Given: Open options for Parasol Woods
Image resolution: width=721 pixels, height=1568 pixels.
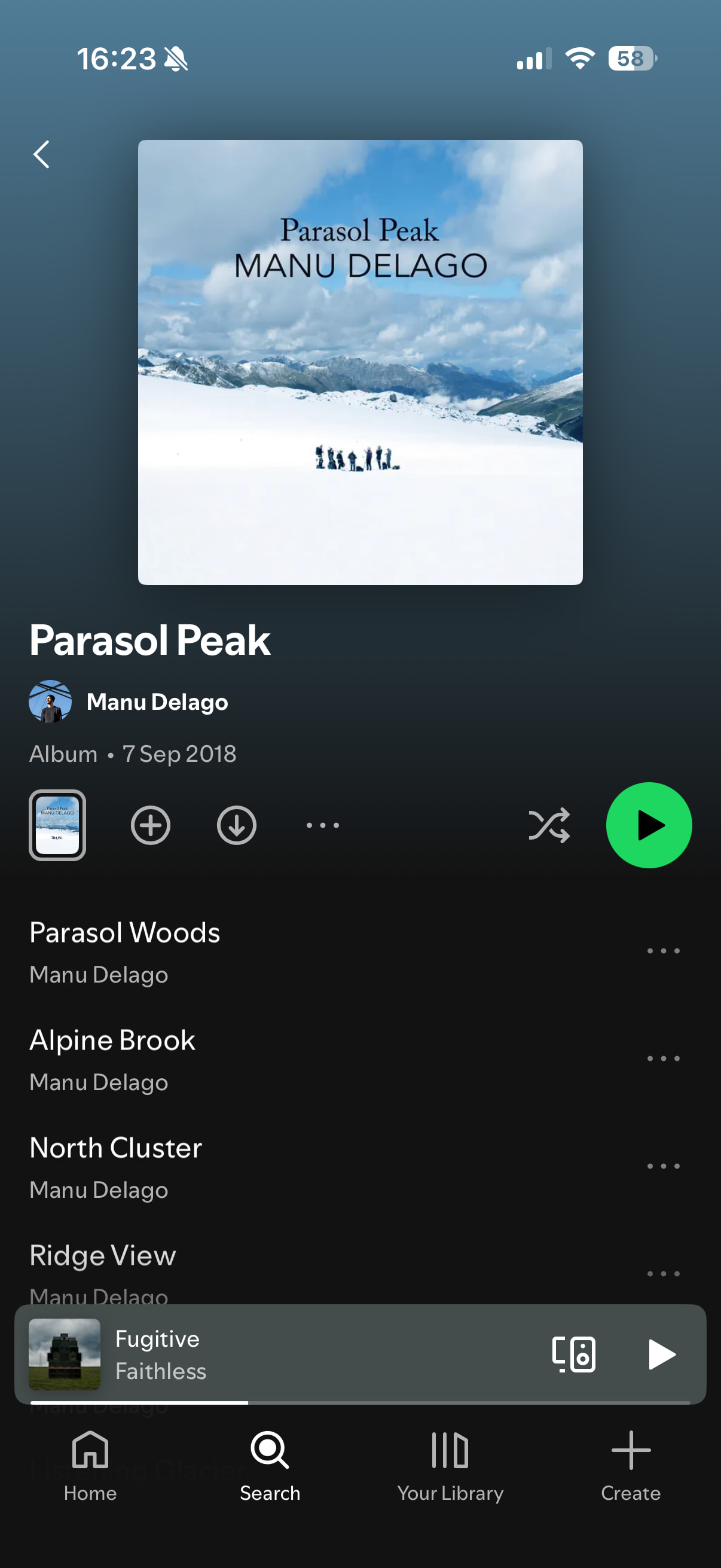Looking at the screenshot, I should [662, 951].
